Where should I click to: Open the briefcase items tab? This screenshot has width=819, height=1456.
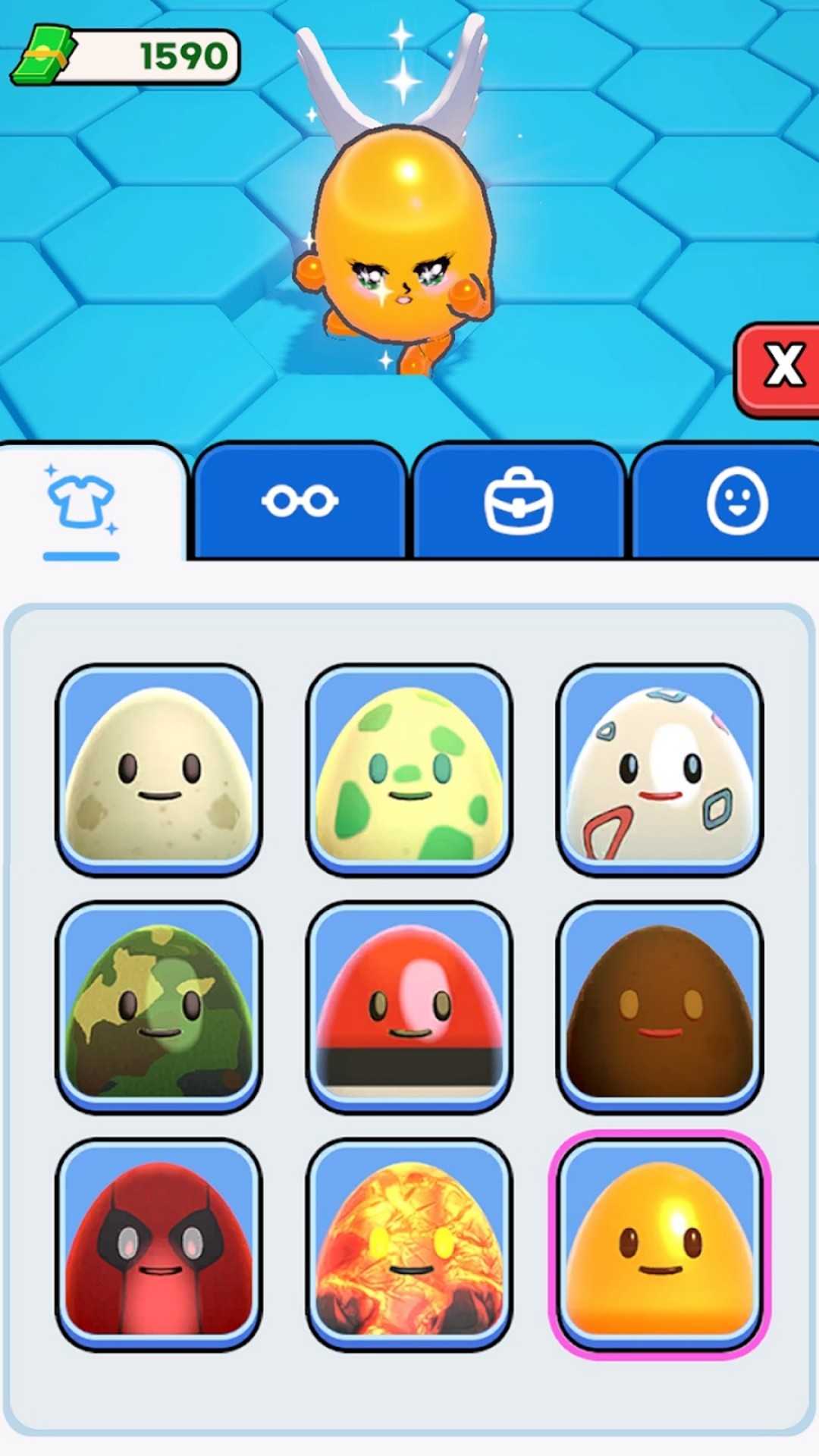519,502
